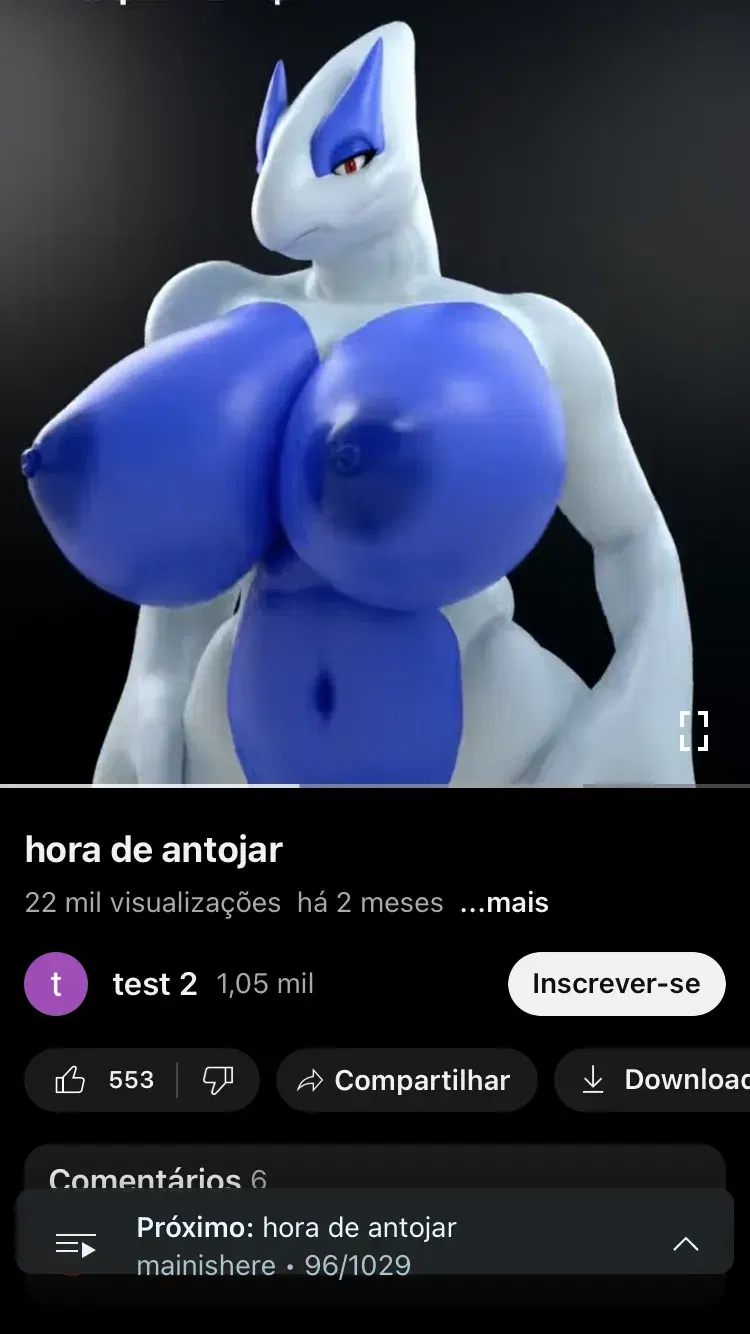
Task: Dislike the video with thumbs down
Action: pos(218,1080)
